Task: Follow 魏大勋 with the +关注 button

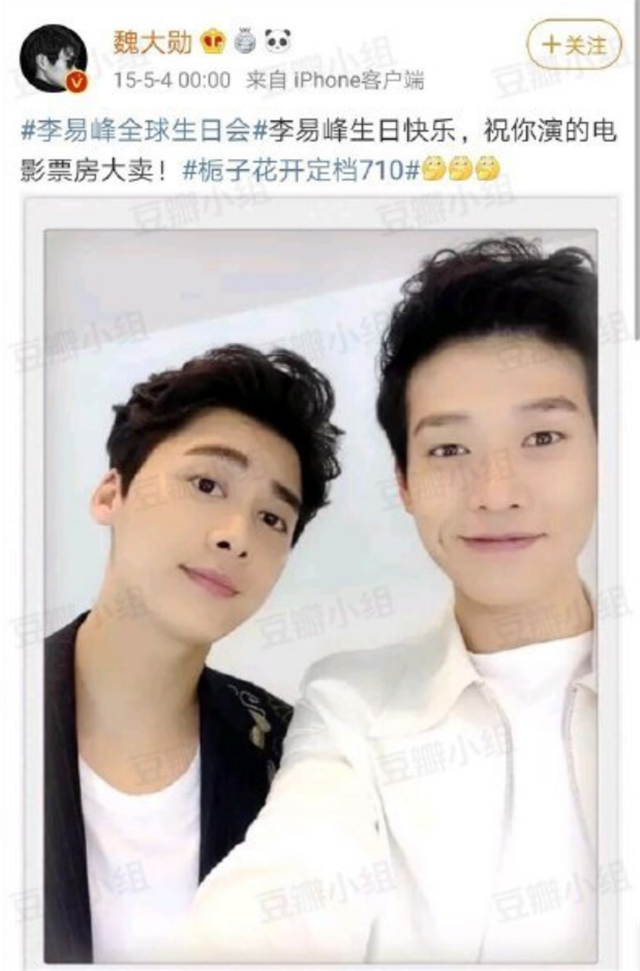Action: (573, 46)
